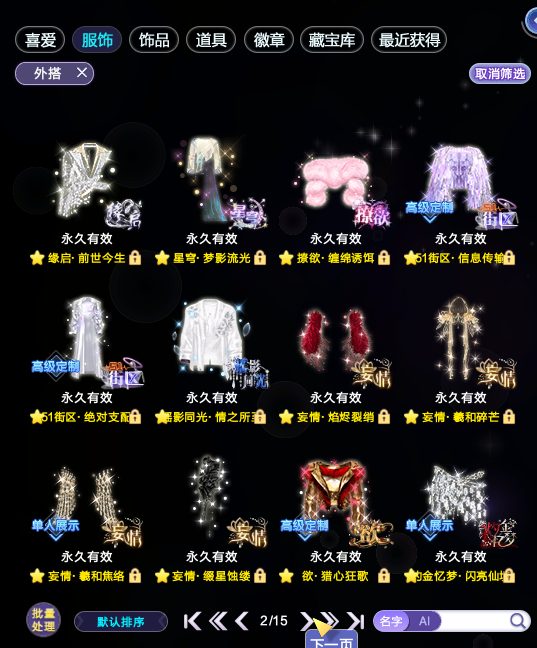Tap 取消筛选 to clear filters
537x648 pixels.
pos(500,74)
